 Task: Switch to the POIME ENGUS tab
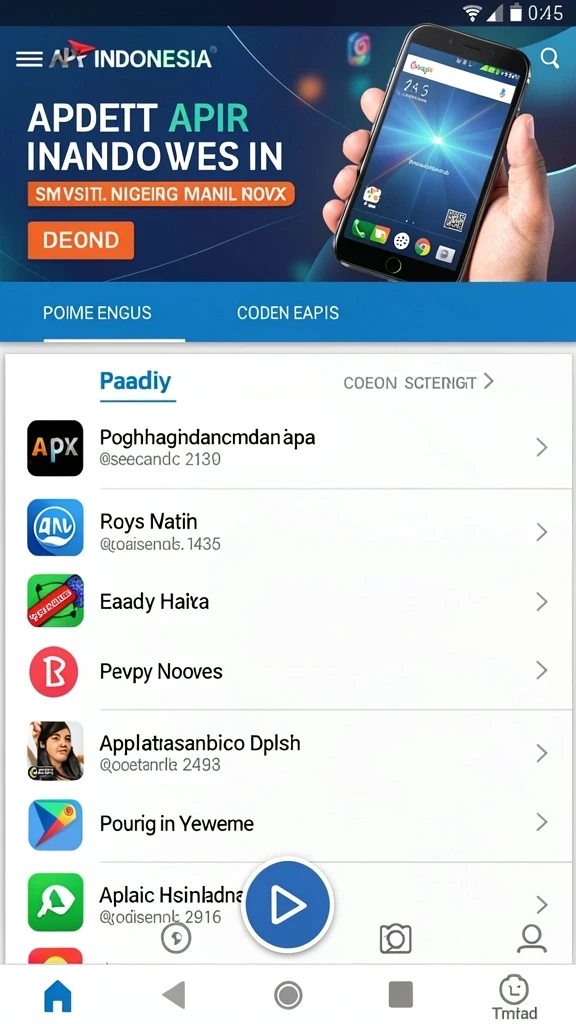[x=97, y=313]
